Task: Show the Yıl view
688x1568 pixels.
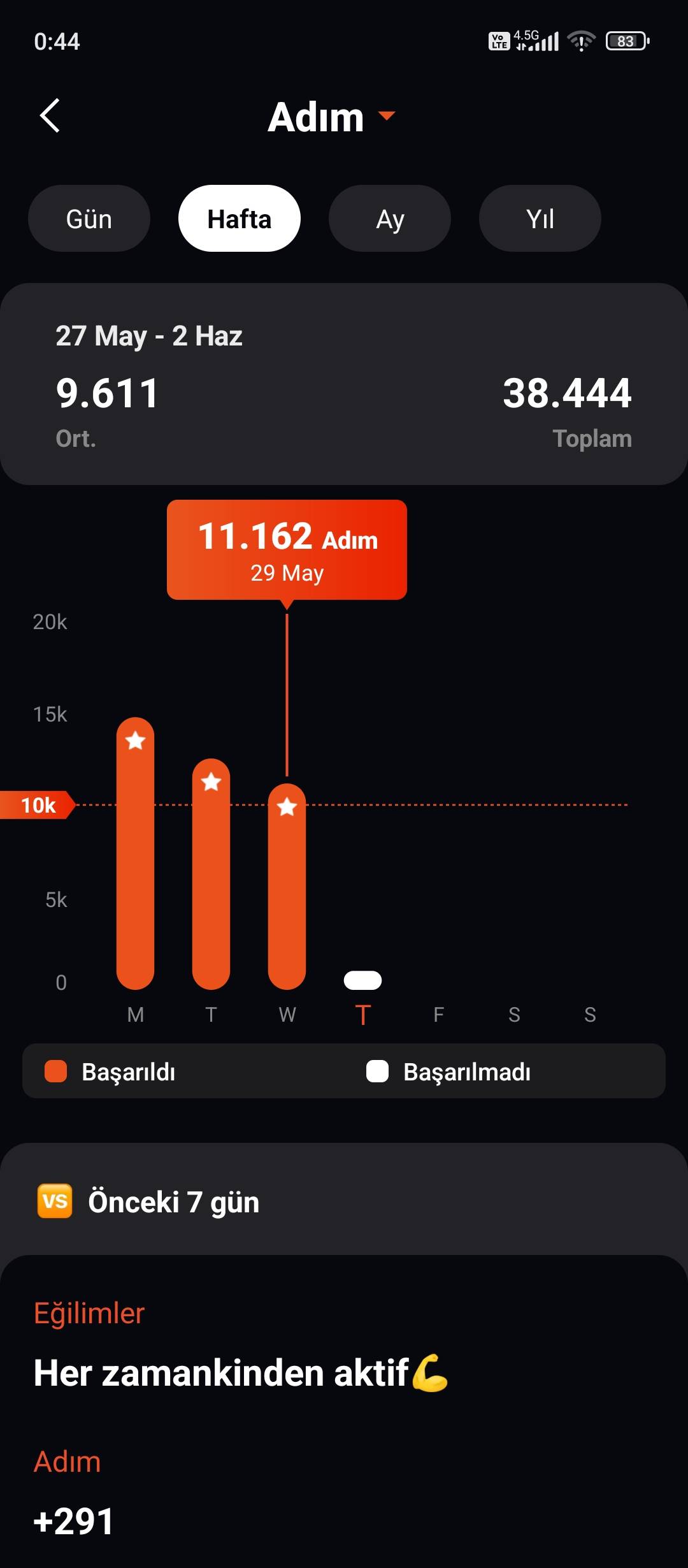Action: 540,219
